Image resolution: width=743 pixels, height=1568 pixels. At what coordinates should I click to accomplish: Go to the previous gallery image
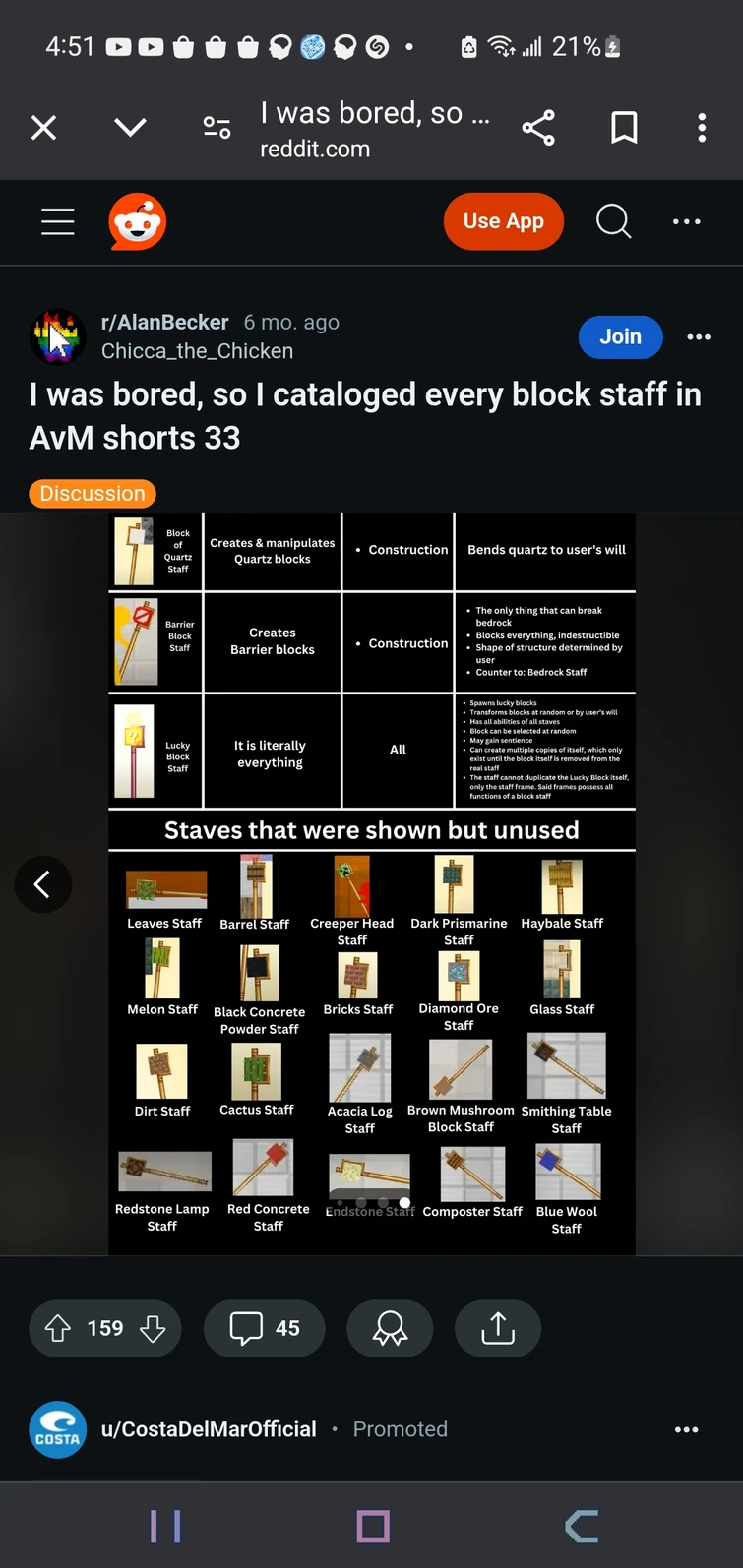coord(42,884)
